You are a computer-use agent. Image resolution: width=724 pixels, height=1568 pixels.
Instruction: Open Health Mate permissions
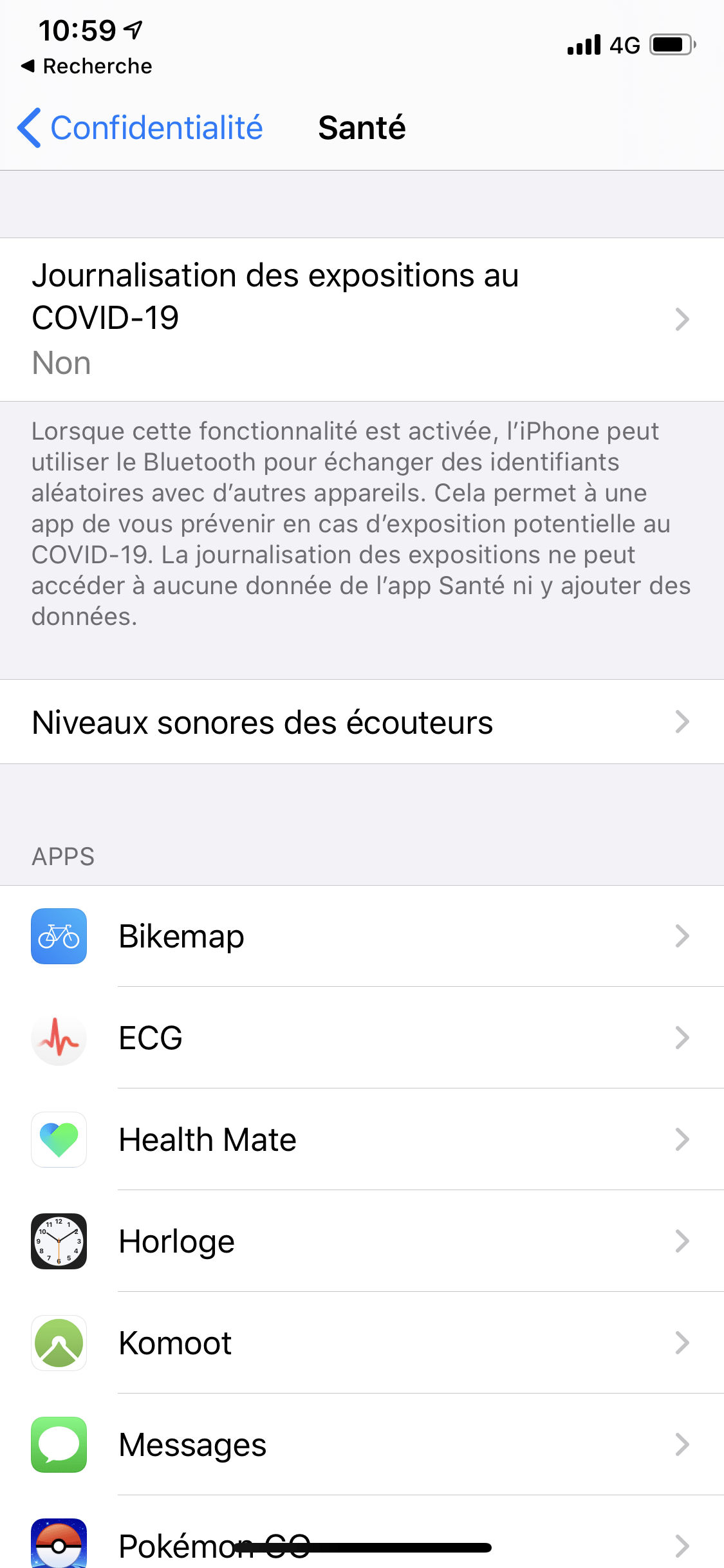[362, 1139]
